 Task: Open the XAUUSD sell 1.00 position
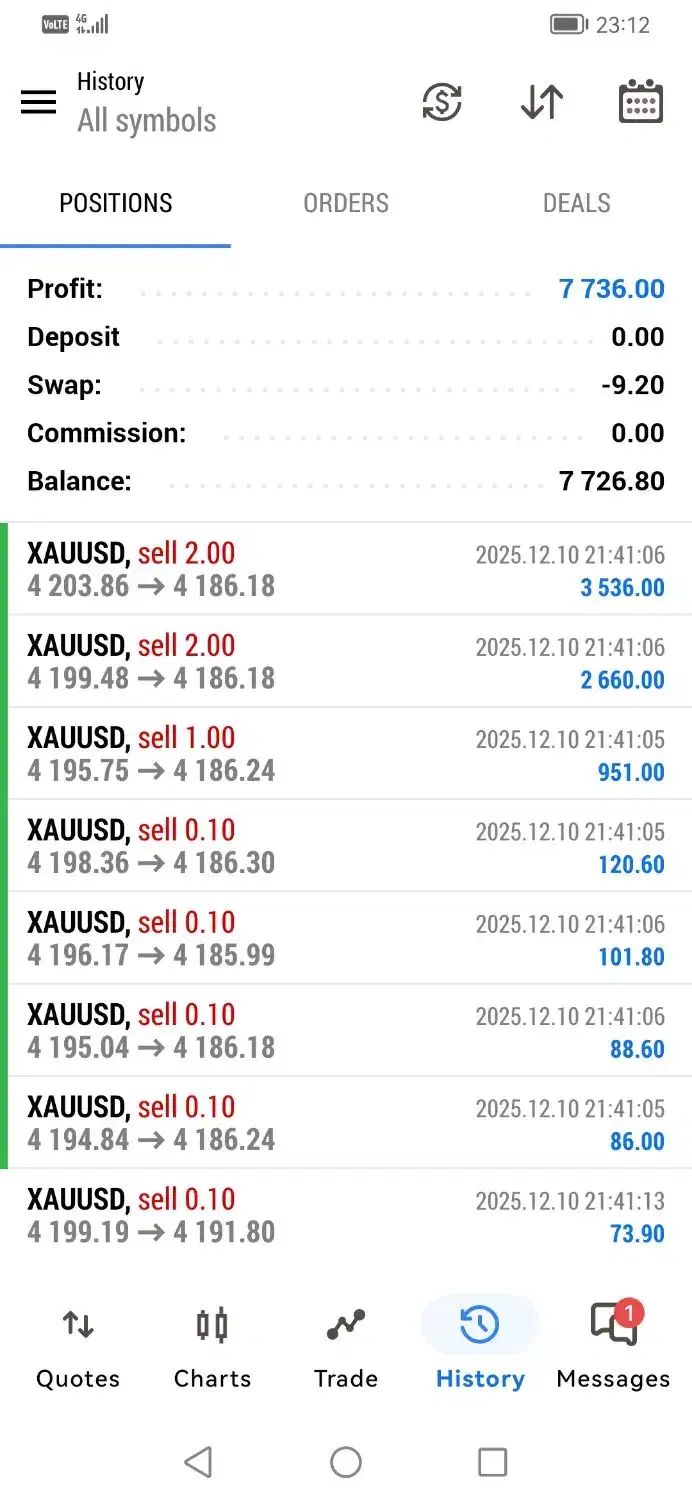[346, 754]
